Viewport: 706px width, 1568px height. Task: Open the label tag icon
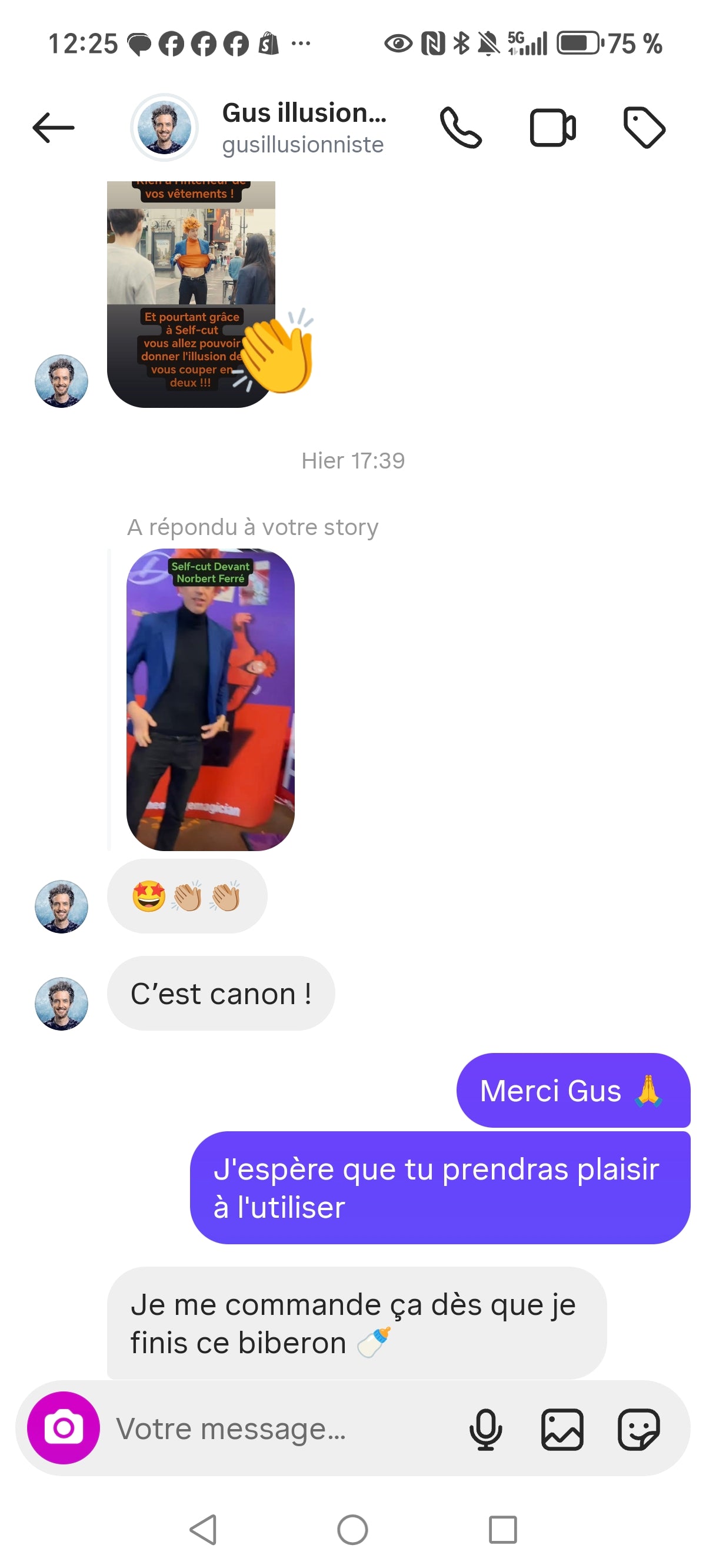(644, 128)
